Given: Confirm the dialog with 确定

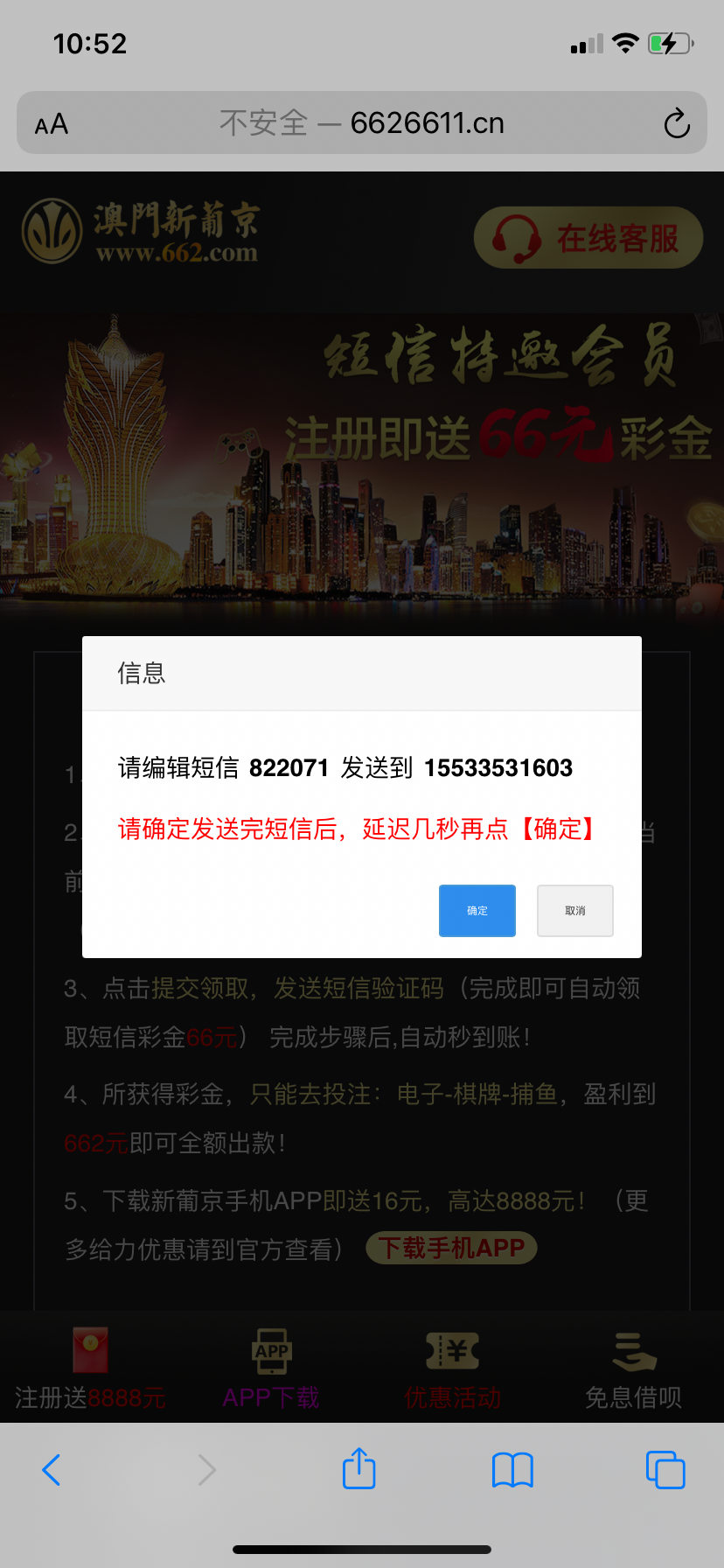Looking at the screenshot, I should [x=477, y=910].
